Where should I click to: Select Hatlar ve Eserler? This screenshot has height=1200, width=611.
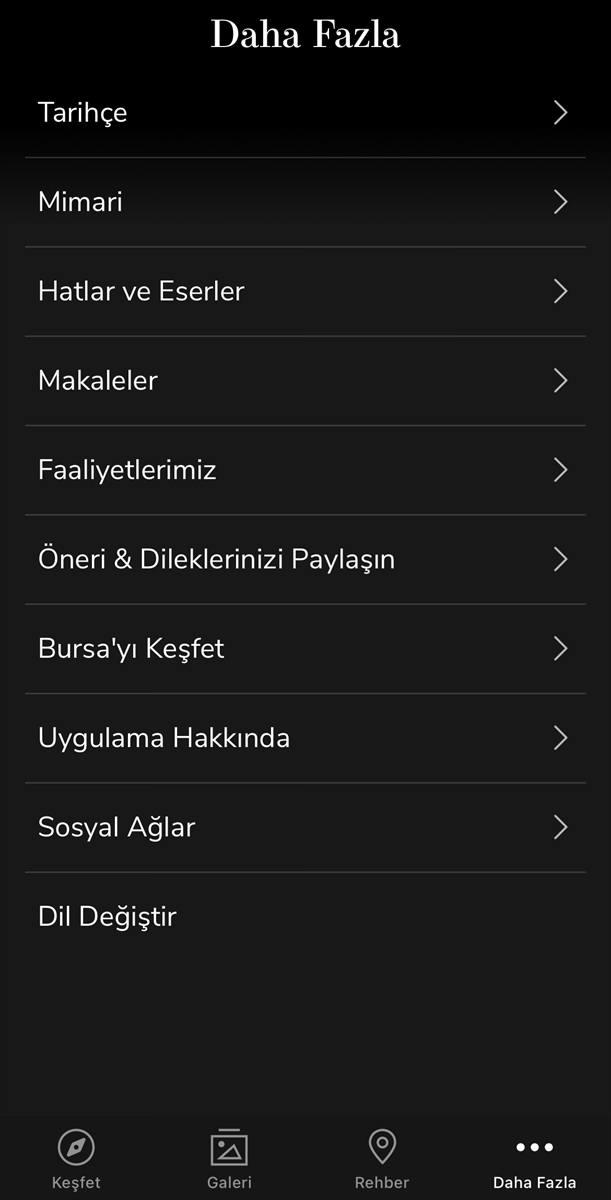305,291
